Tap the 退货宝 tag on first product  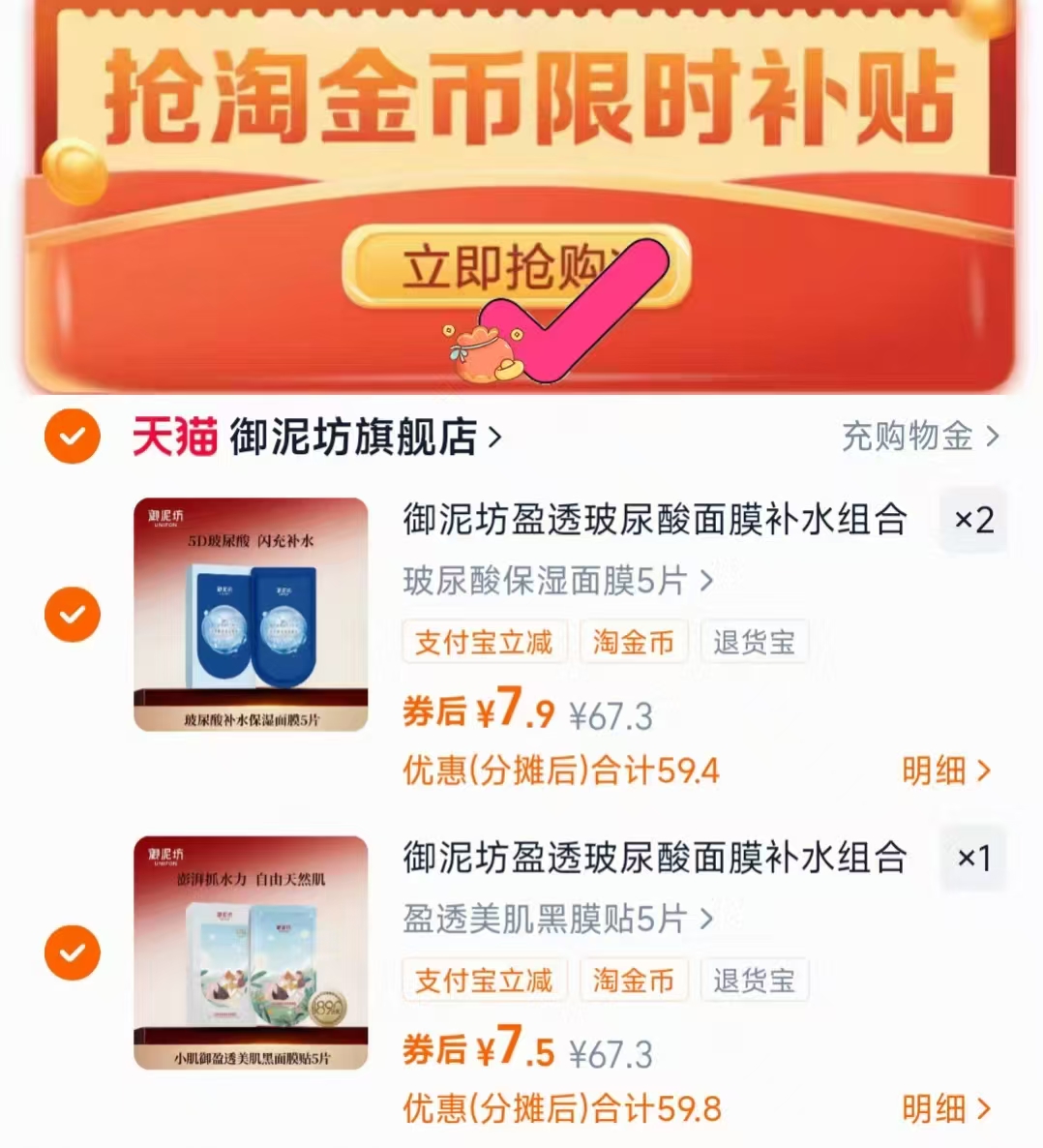pos(755,642)
